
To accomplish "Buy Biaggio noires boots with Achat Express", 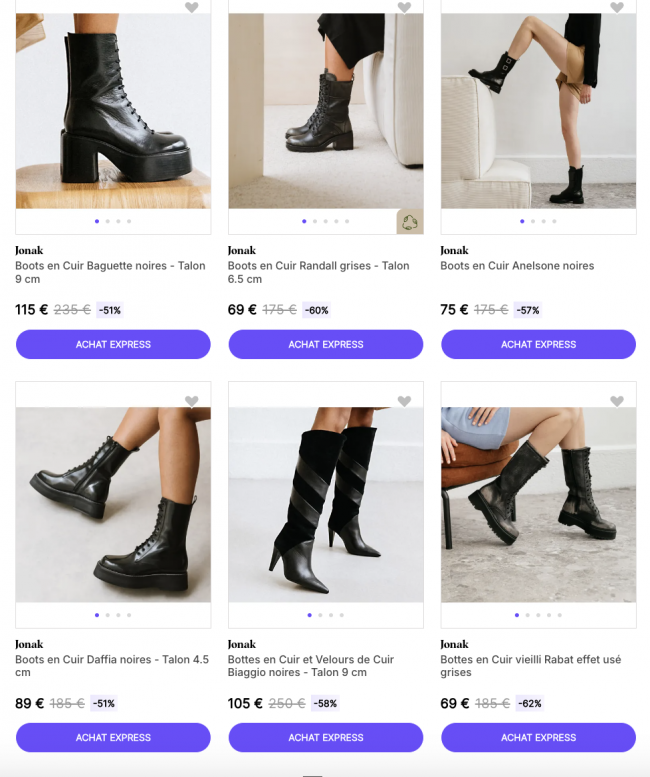I will (325, 737).
